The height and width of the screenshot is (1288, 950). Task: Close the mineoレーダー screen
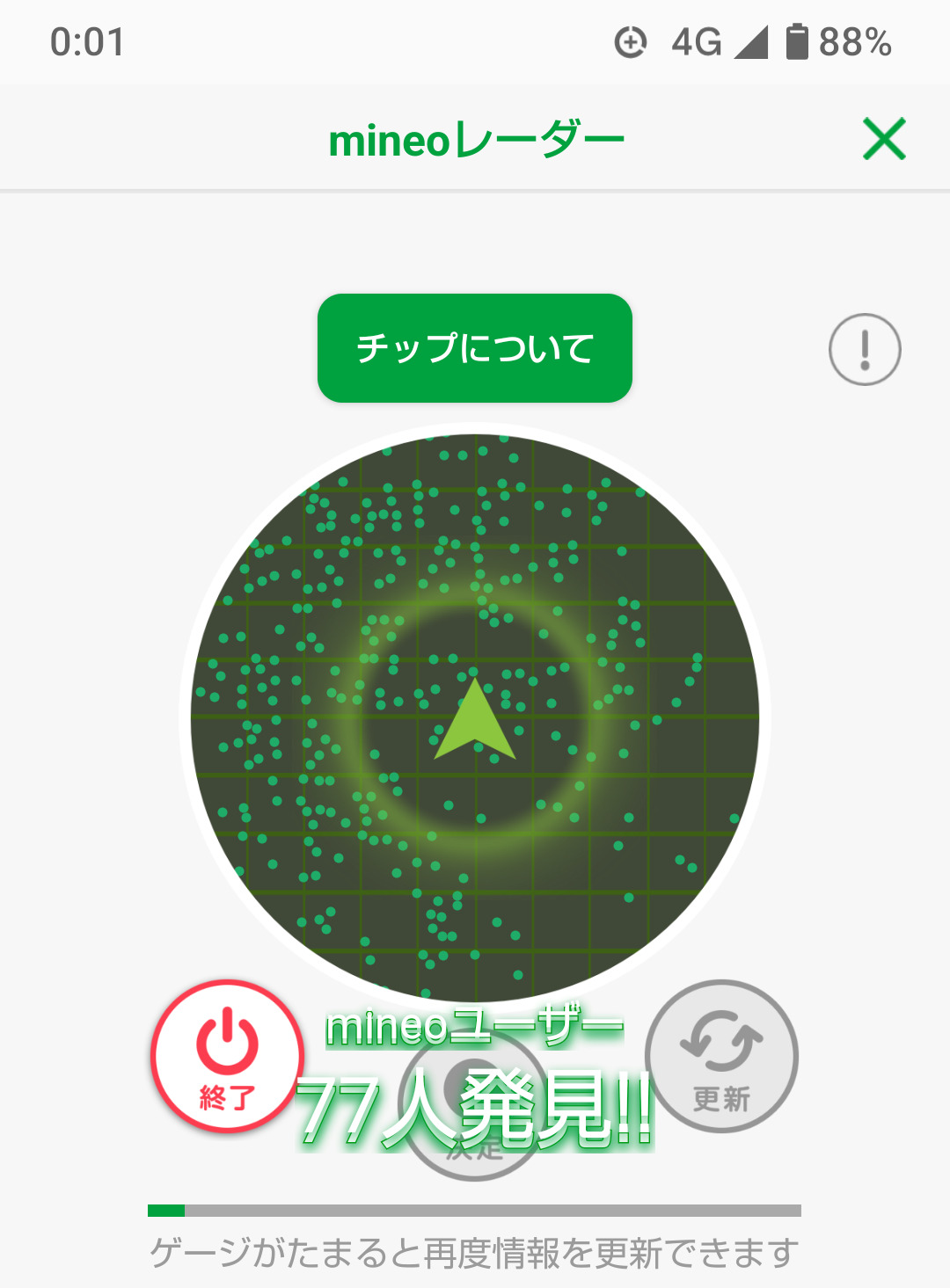pos(884,139)
